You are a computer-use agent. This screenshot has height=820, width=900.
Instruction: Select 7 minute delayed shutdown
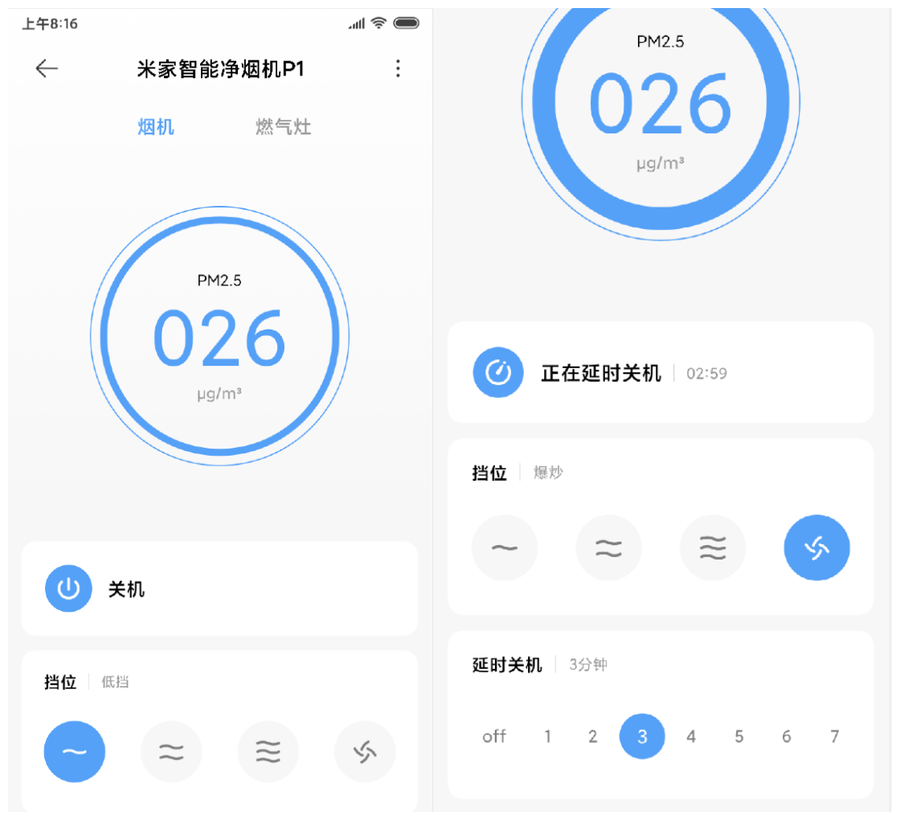click(x=834, y=737)
